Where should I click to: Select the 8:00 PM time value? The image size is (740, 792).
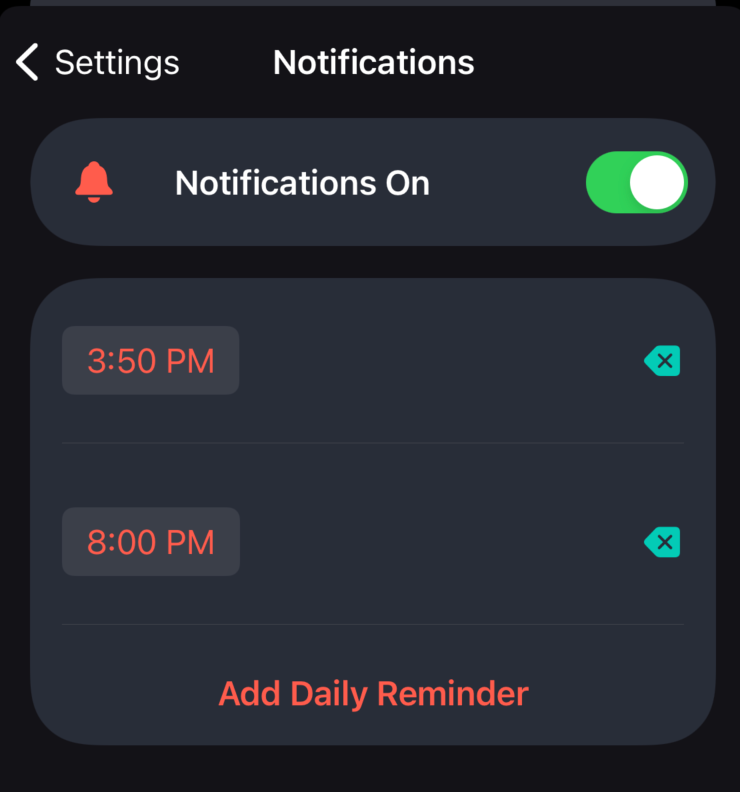[150, 542]
